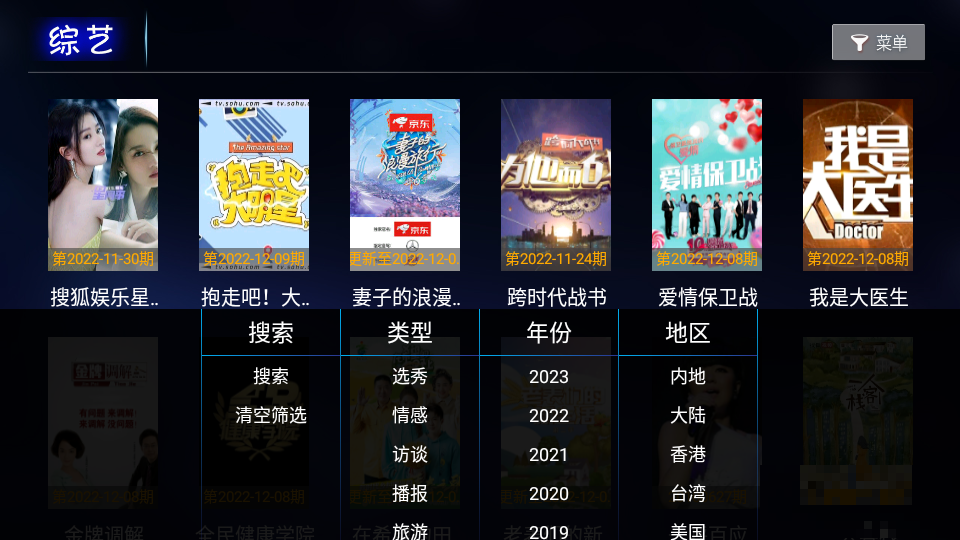Filter by year 2023
Image resolution: width=960 pixels, height=540 pixels.
point(549,377)
